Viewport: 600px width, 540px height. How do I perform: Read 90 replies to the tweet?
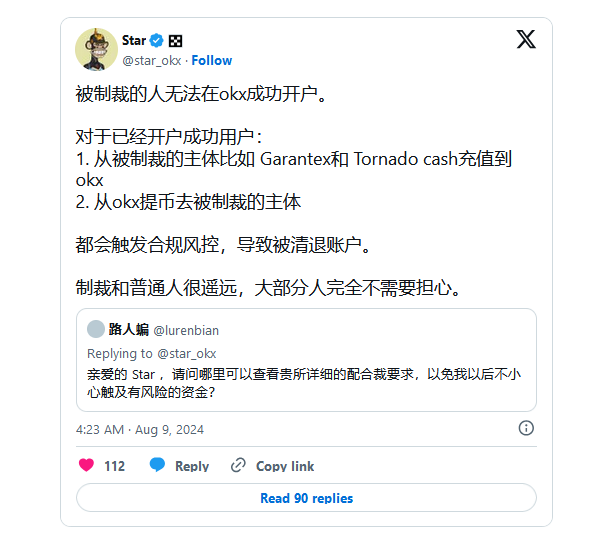coord(306,498)
